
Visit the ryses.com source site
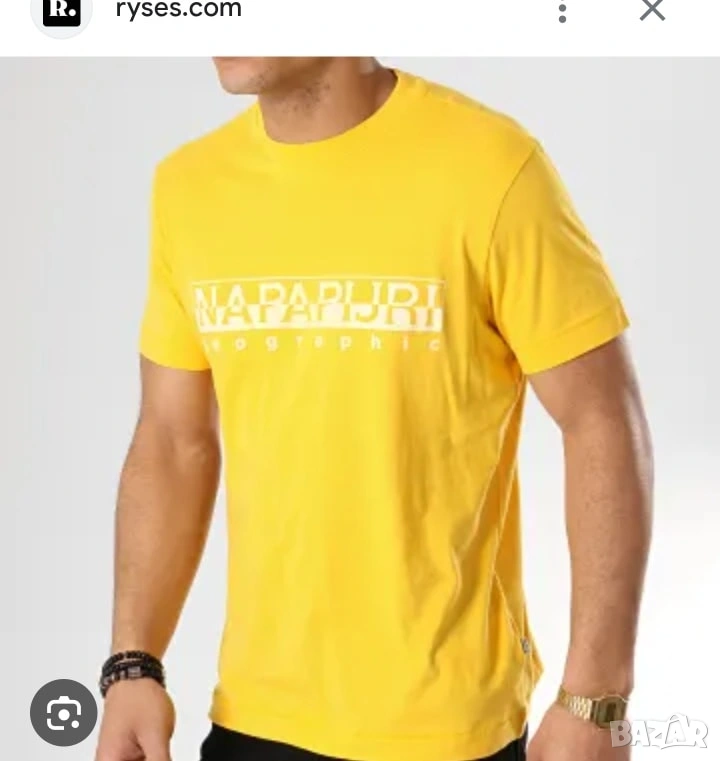click(178, 10)
